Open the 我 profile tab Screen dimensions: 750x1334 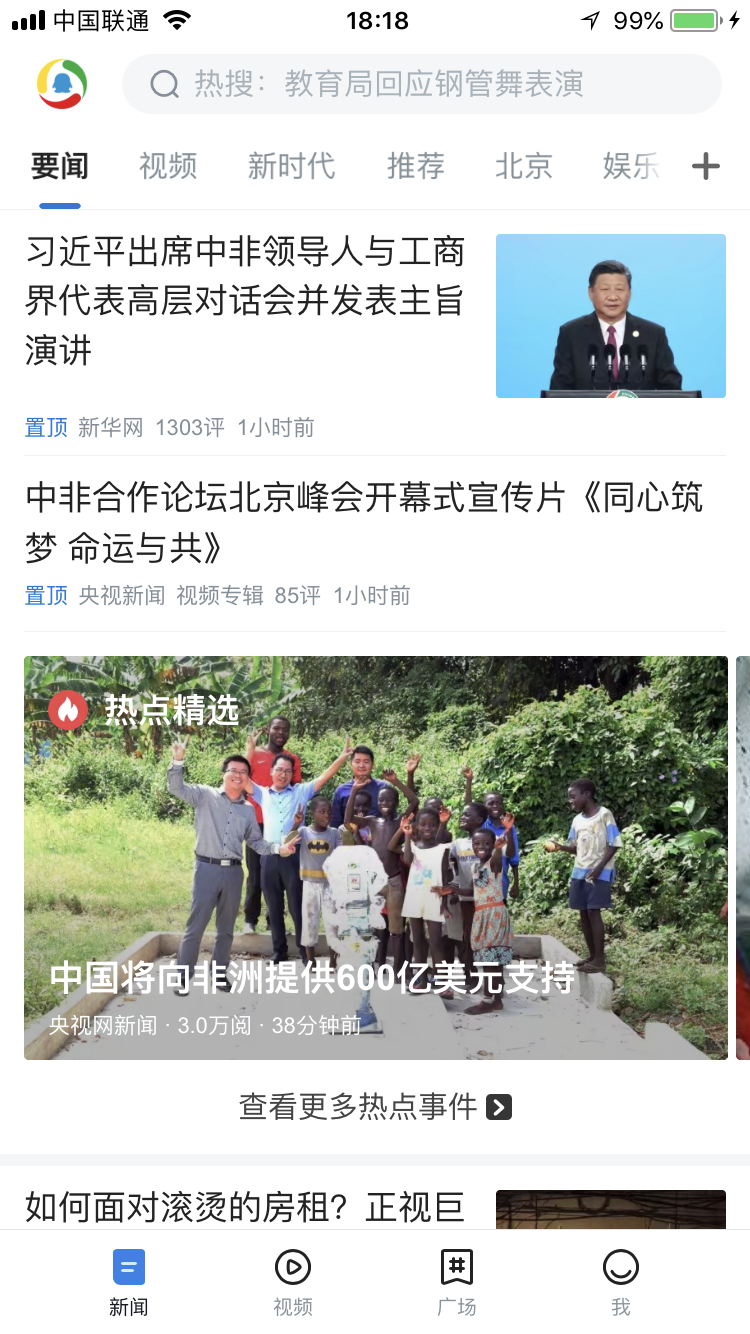(621, 1283)
